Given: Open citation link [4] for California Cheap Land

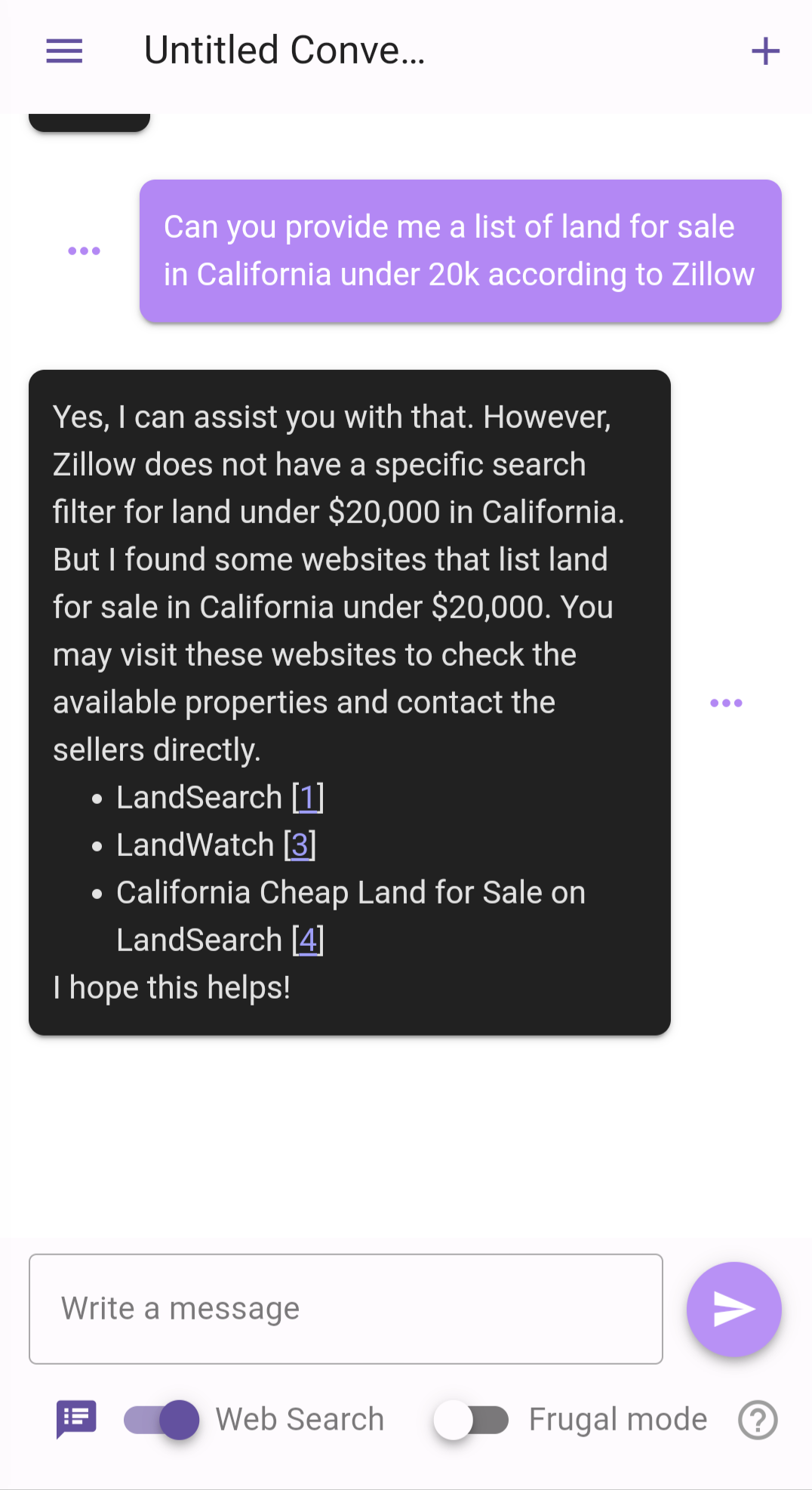Looking at the screenshot, I should coord(308,940).
